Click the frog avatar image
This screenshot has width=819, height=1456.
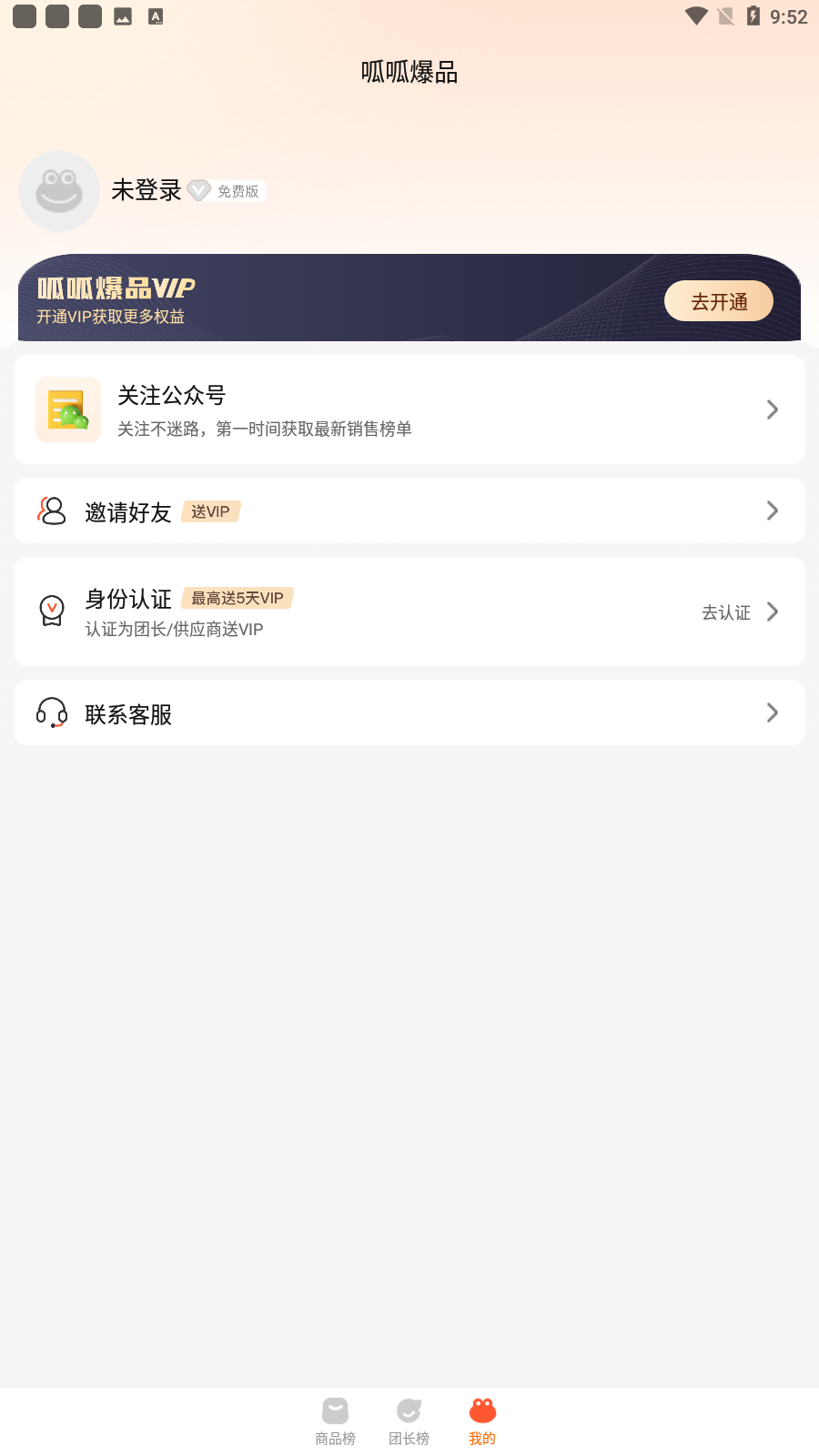click(59, 191)
